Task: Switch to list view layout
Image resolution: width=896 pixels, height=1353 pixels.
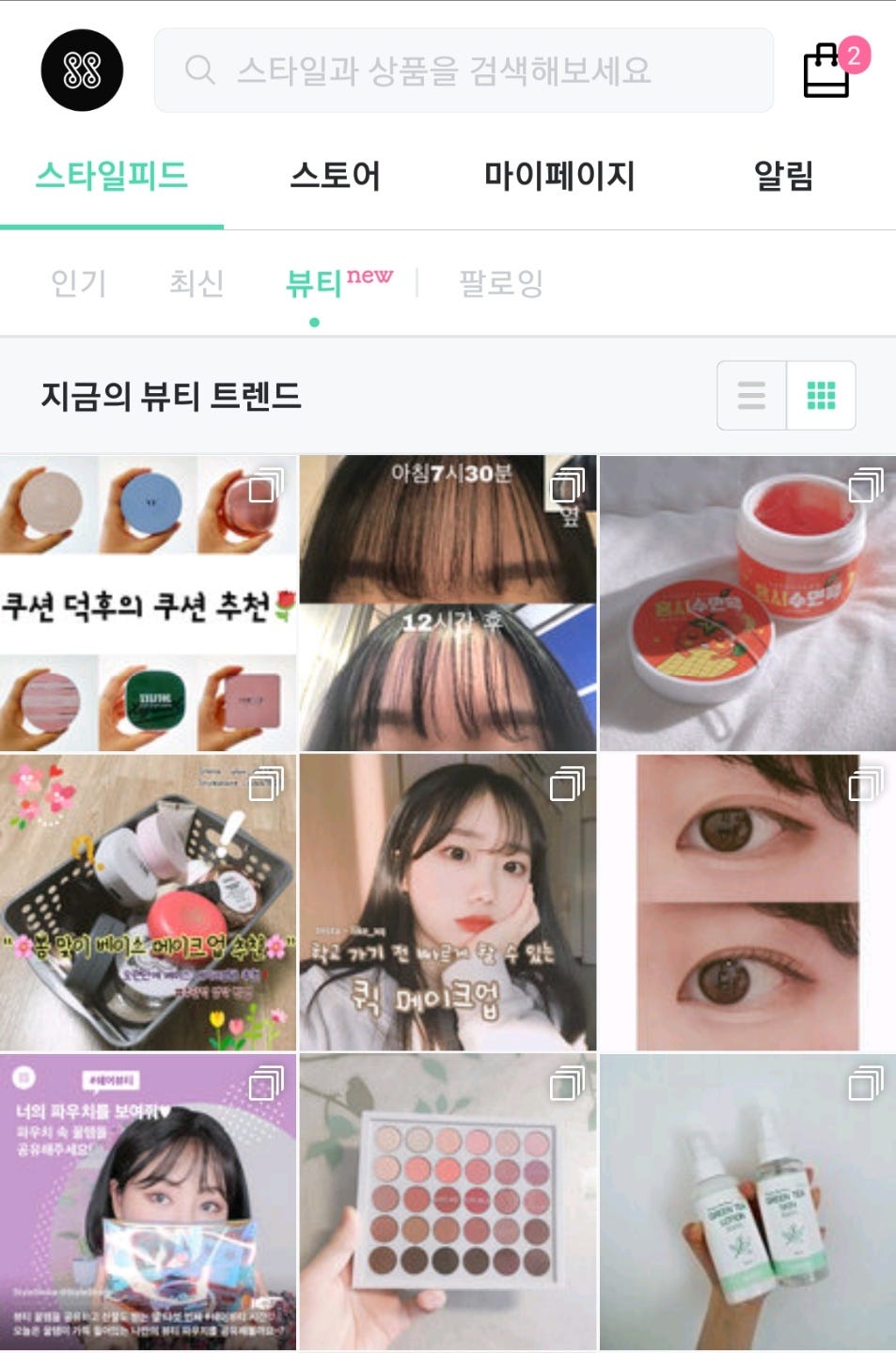Action: [751, 396]
